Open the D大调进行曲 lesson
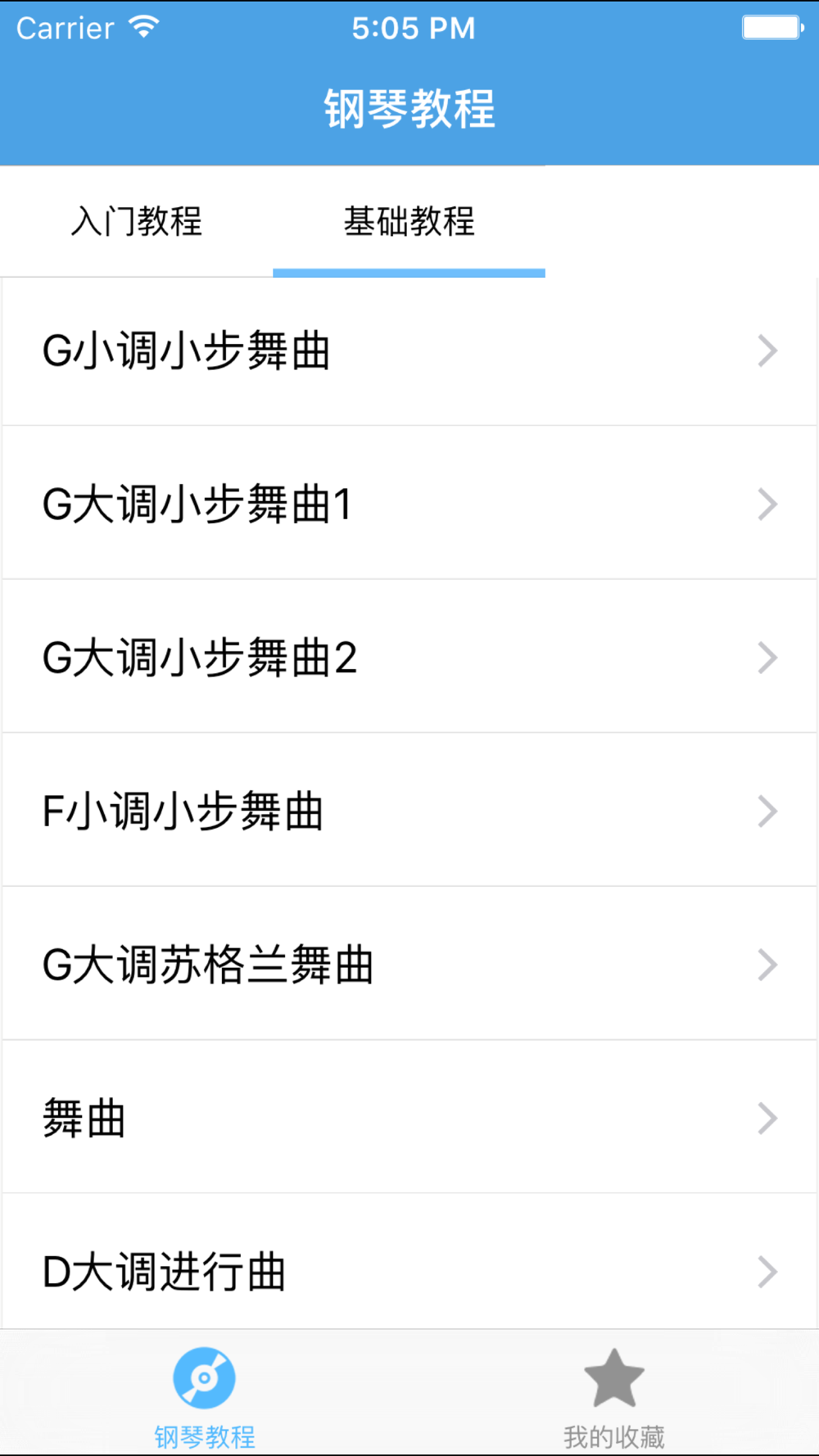Viewport: 819px width, 1456px height. [409, 1271]
